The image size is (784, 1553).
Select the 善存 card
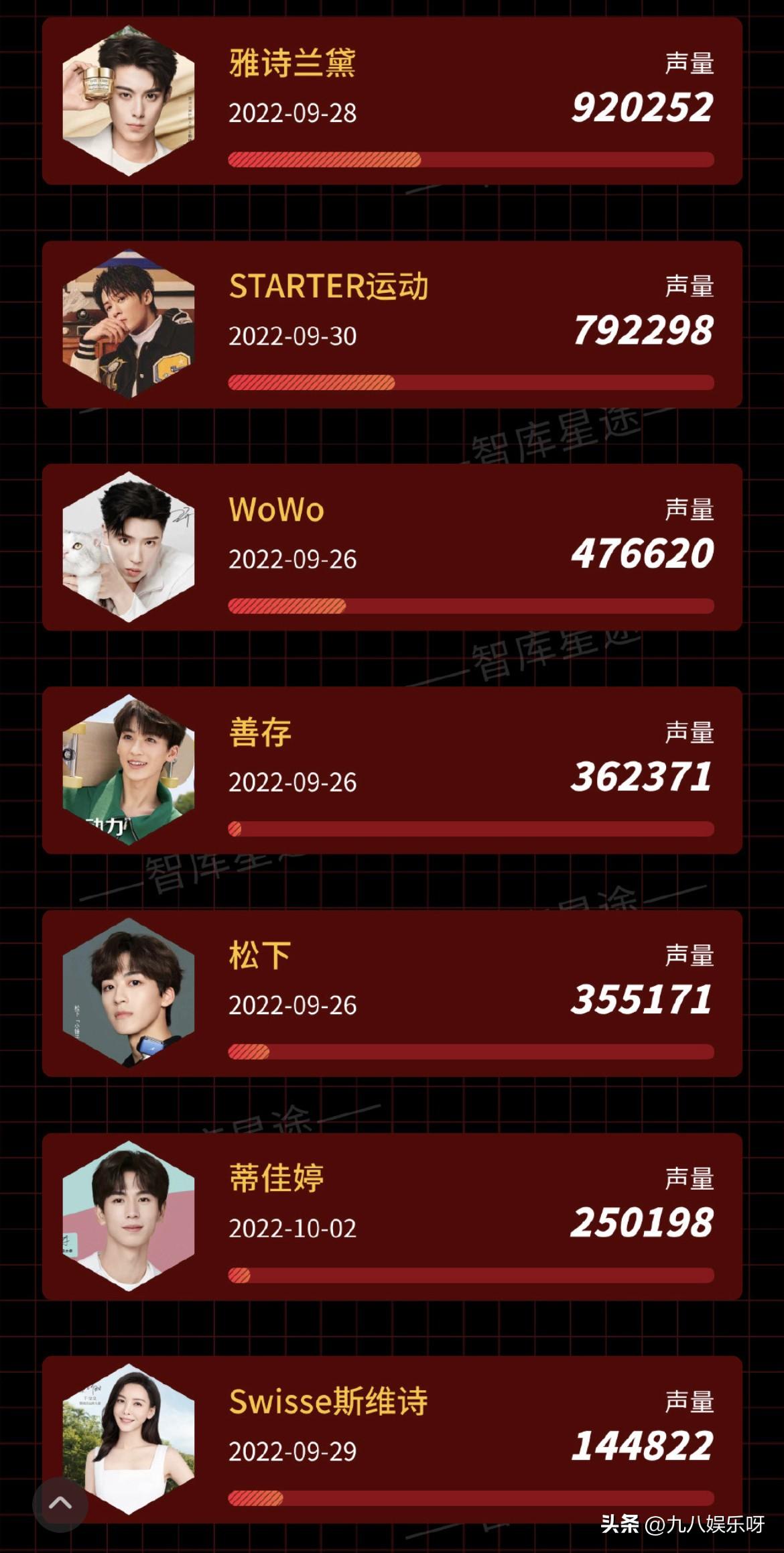coord(392,770)
